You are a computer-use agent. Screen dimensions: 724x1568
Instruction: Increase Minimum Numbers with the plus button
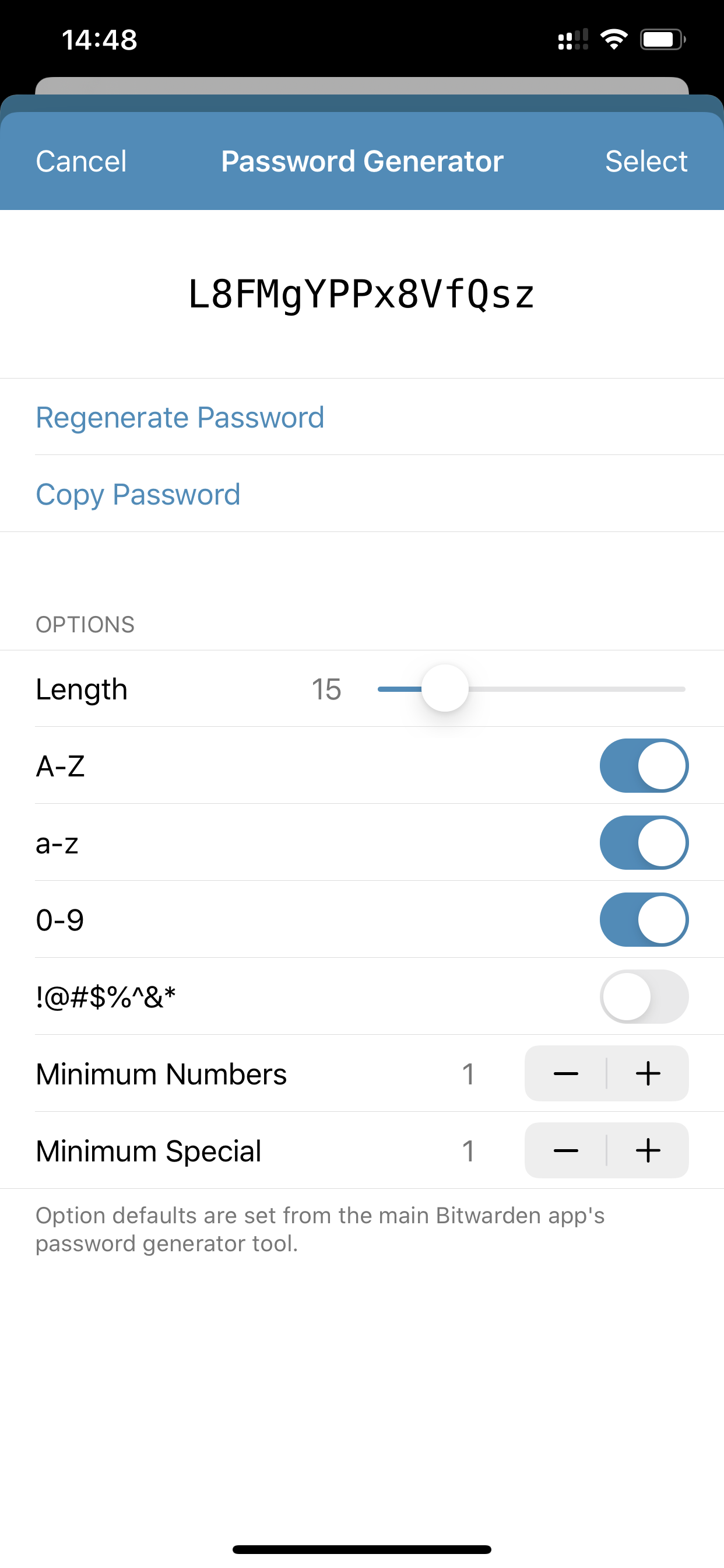[648, 1074]
